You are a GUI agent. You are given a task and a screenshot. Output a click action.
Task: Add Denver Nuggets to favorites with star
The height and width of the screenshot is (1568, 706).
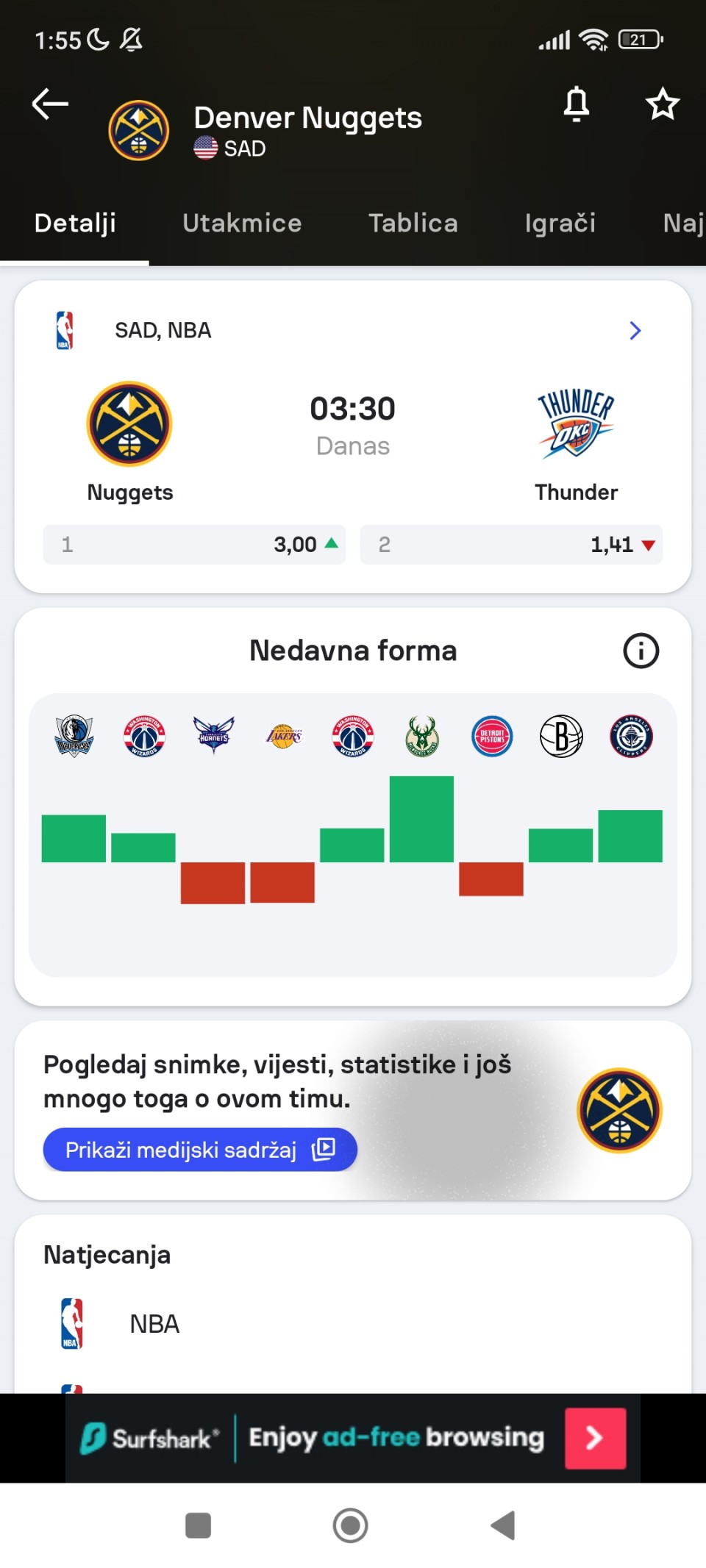(662, 104)
